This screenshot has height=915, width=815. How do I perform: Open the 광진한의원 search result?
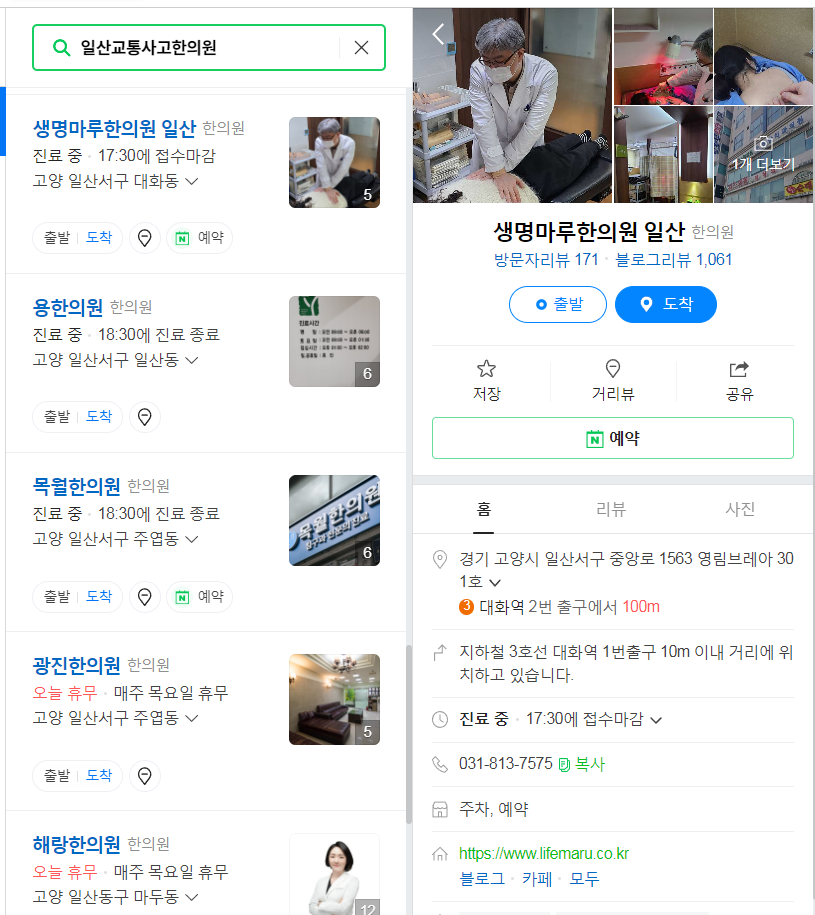tap(77, 665)
